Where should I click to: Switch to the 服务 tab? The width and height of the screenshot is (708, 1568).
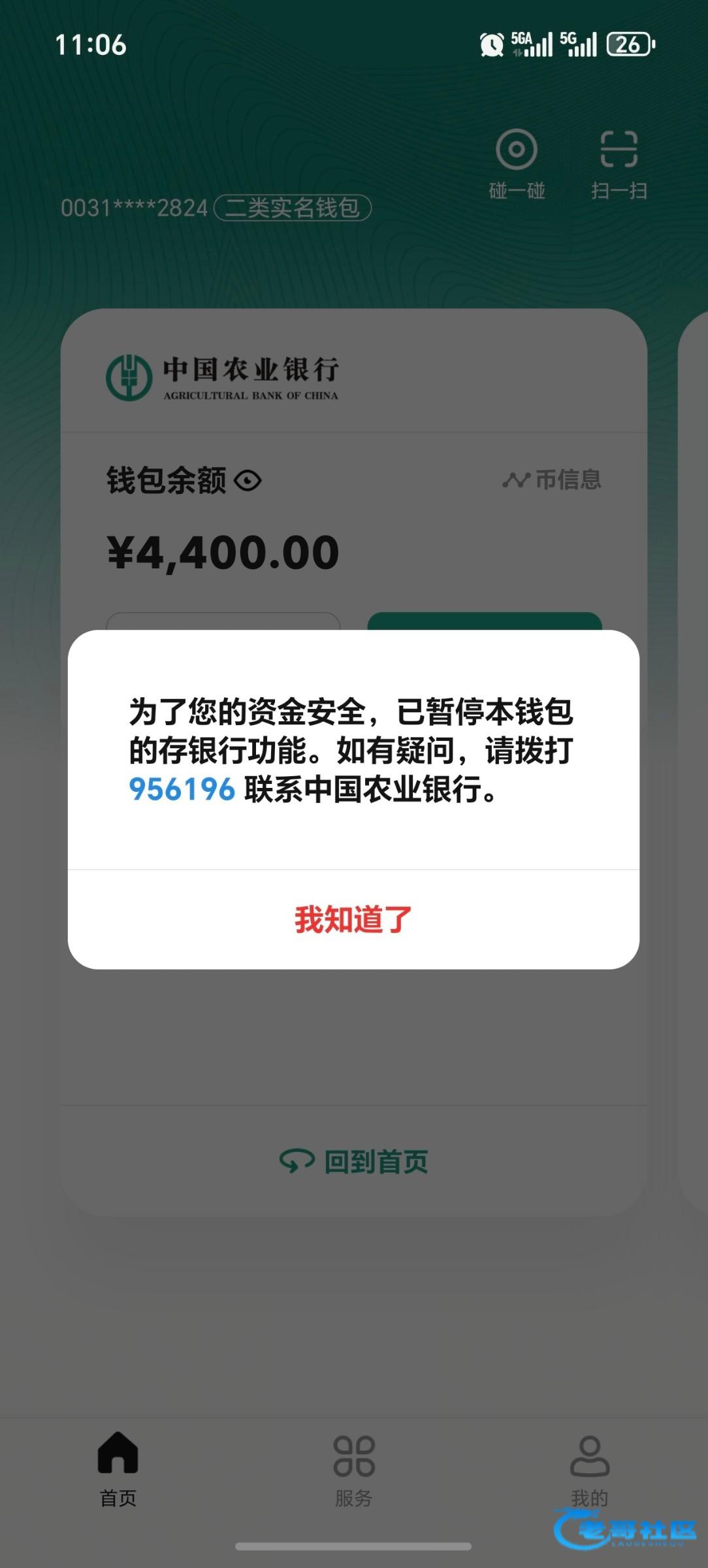click(354, 1468)
